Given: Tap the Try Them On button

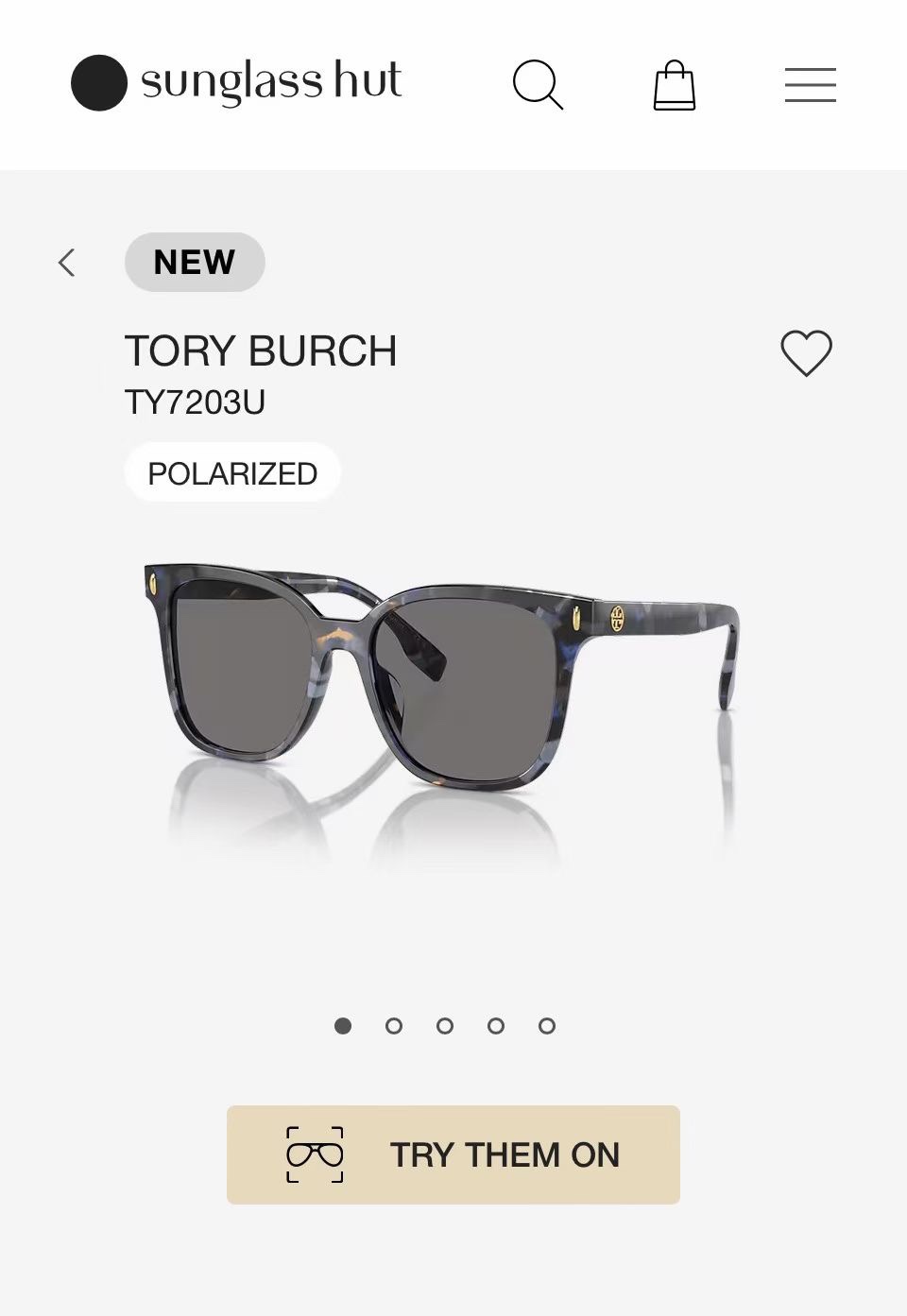Looking at the screenshot, I should [453, 1154].
